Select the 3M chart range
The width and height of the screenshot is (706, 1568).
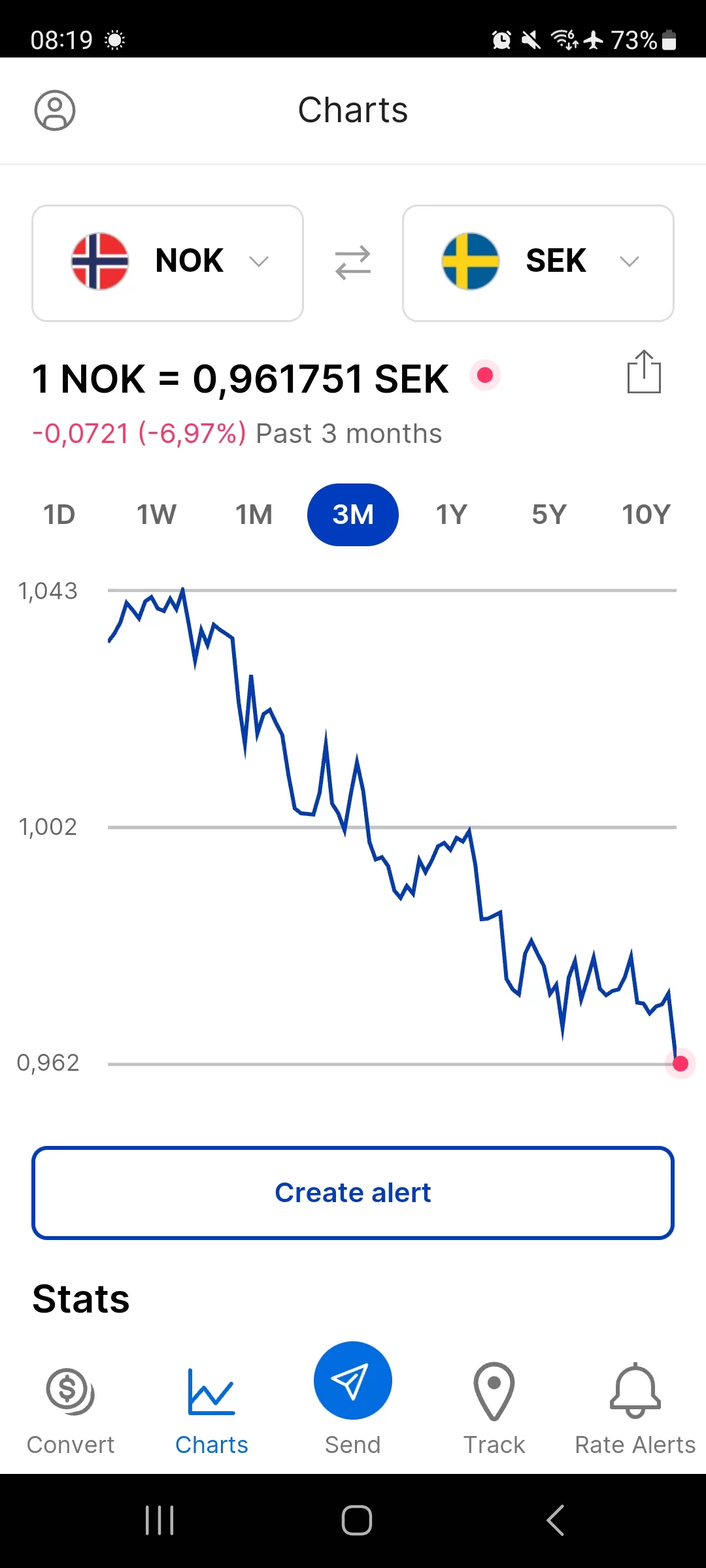pyautogui.click(x=353, y=515)
